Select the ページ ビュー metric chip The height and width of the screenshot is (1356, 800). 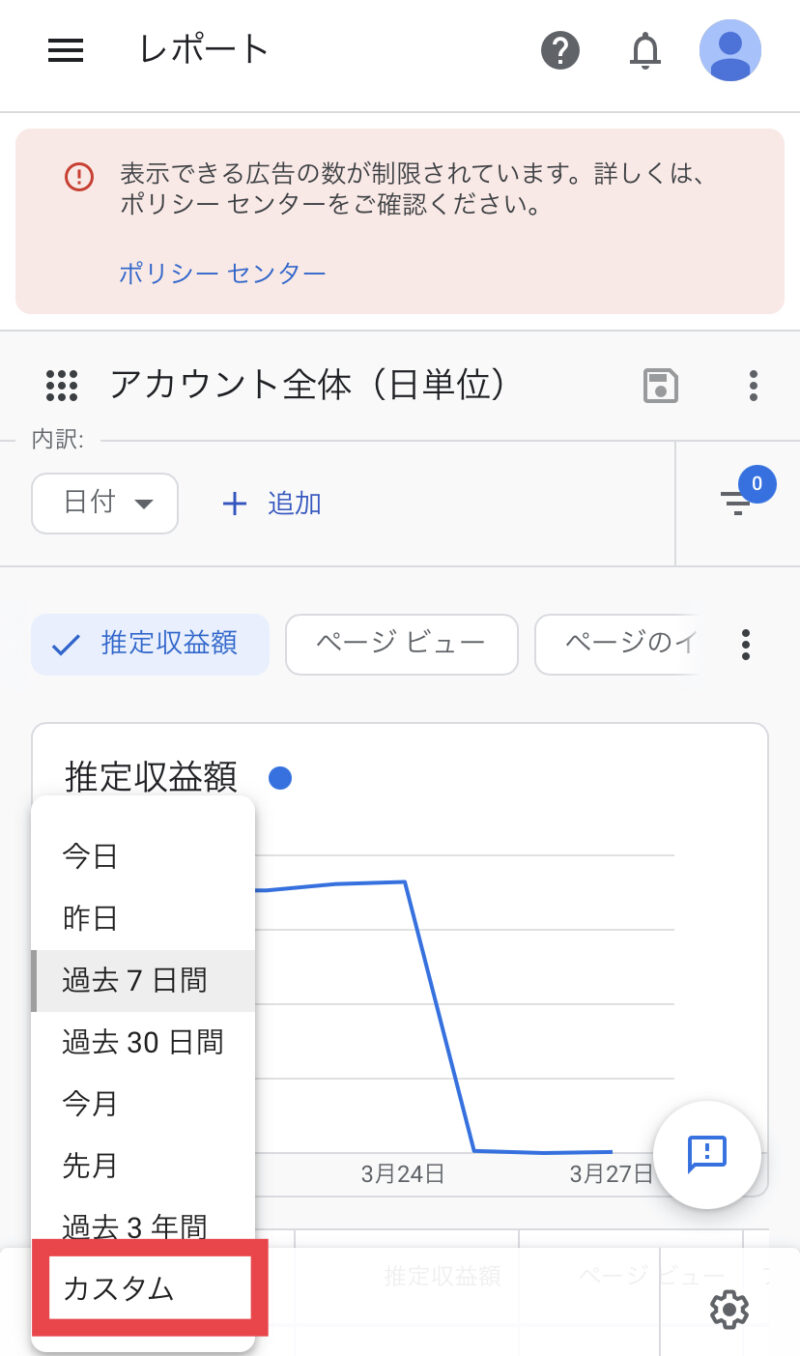[402, 644]
